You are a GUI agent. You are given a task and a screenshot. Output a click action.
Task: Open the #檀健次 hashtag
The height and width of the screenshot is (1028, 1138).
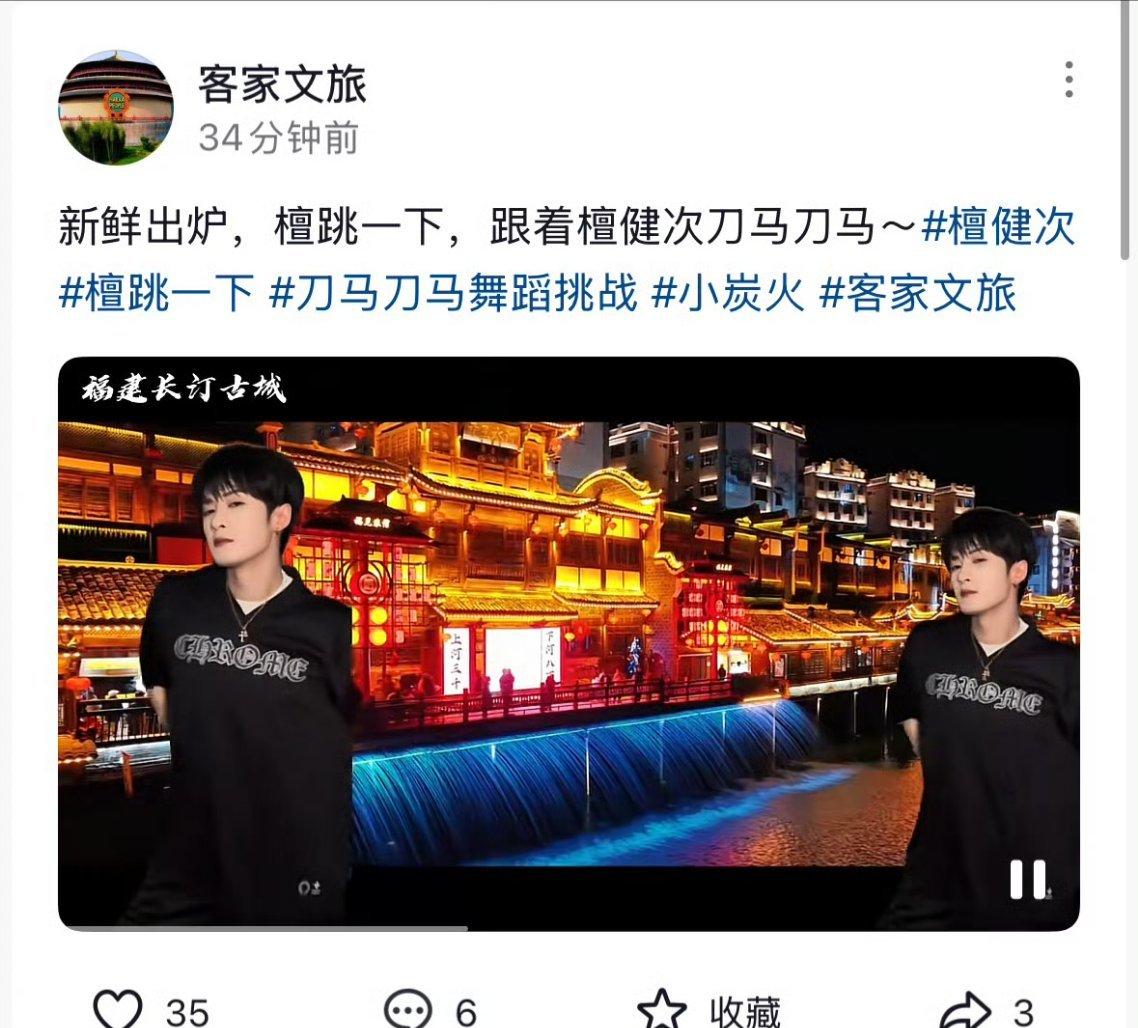pyautogui.click(x=997, y=228)
